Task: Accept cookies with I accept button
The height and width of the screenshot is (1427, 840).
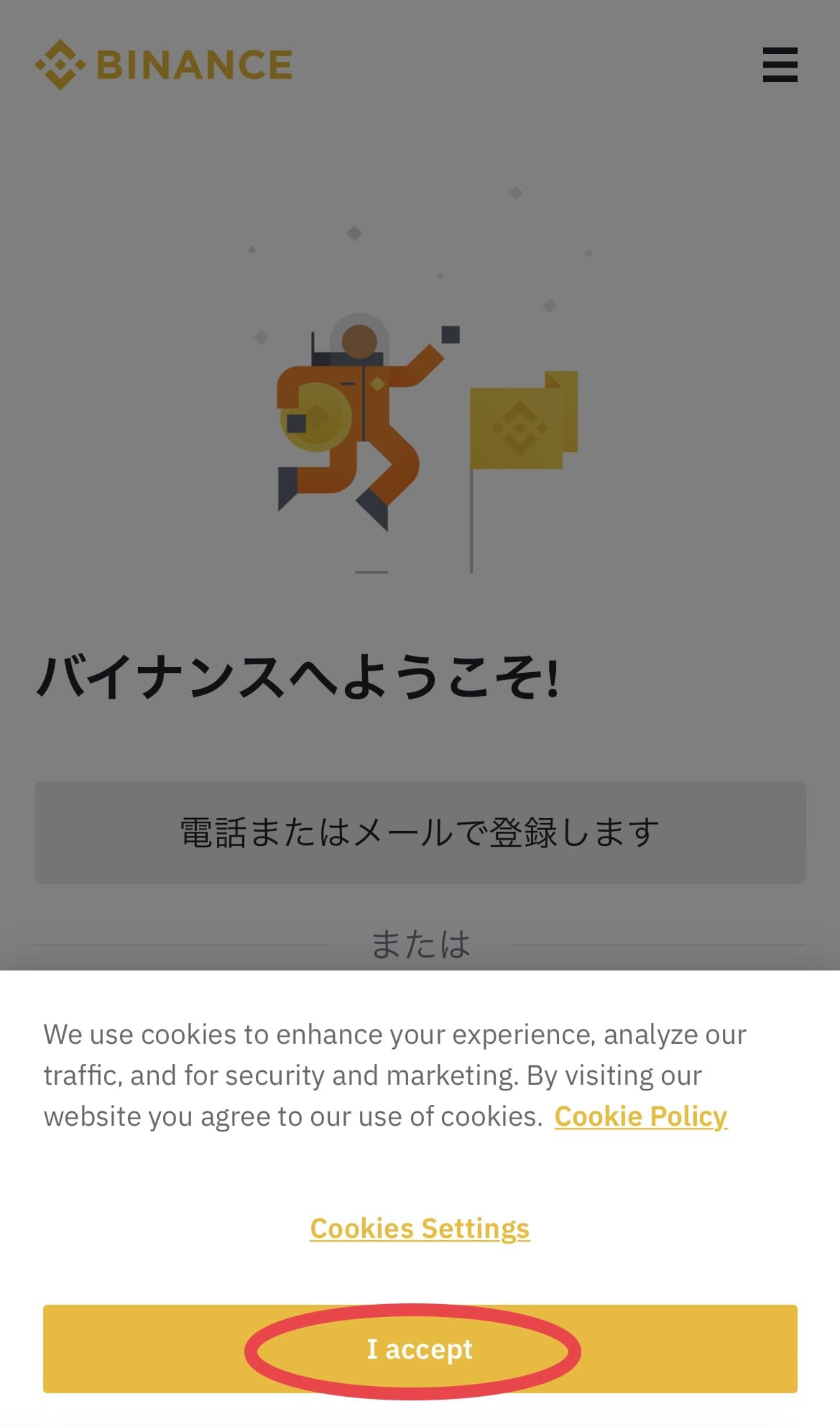Action: click(420, 1349)
